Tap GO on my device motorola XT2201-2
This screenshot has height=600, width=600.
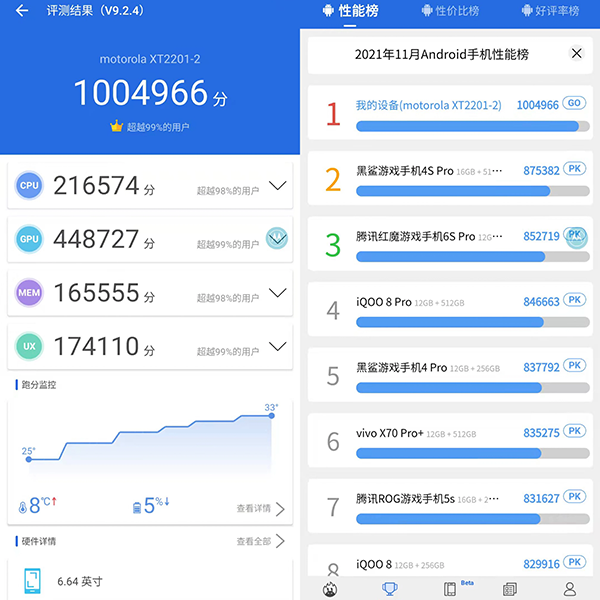pyautogui.click(x=574, y=104)
